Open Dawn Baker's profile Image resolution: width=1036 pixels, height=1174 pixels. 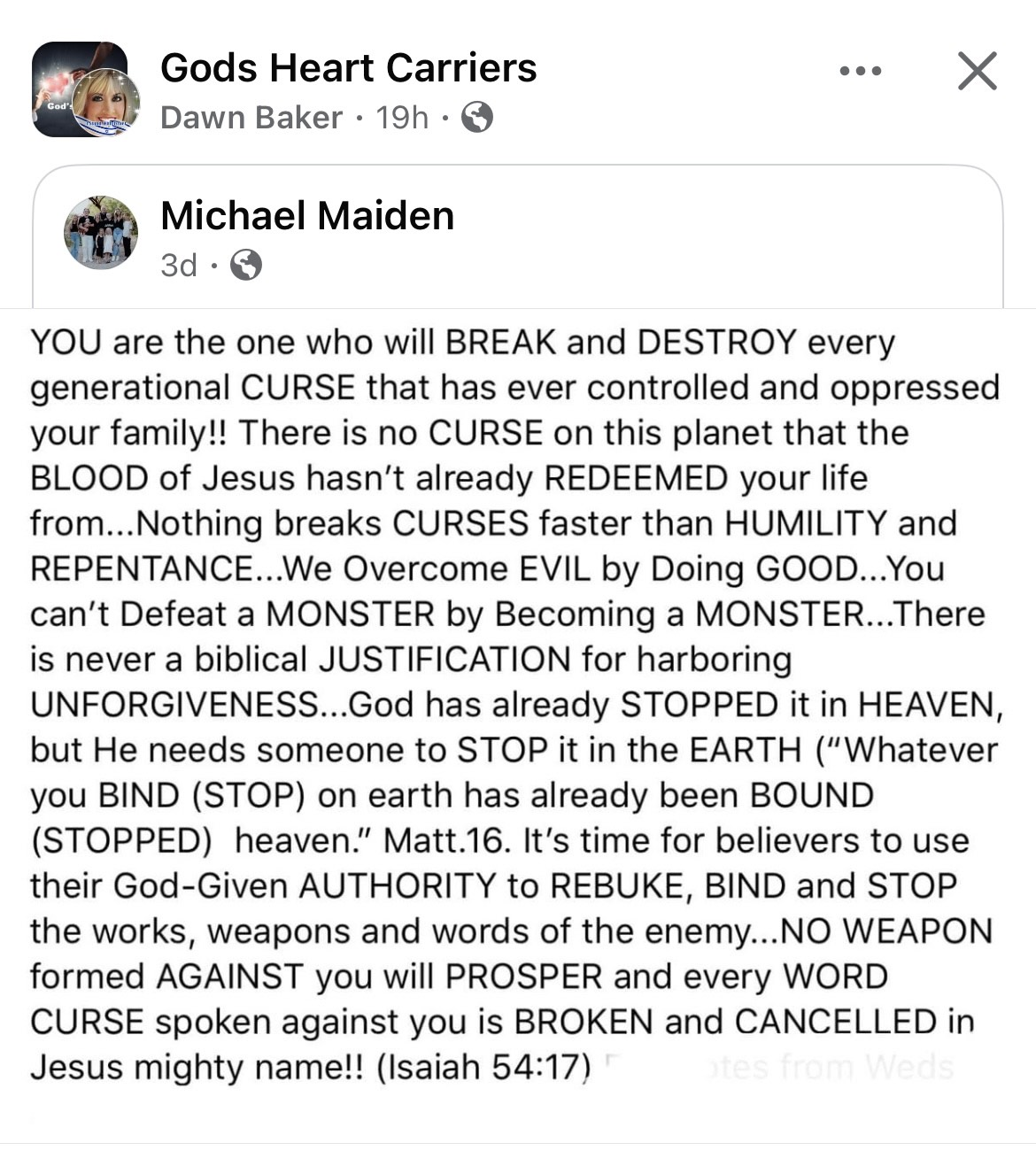pyautogui.click(x=251, y=117)
